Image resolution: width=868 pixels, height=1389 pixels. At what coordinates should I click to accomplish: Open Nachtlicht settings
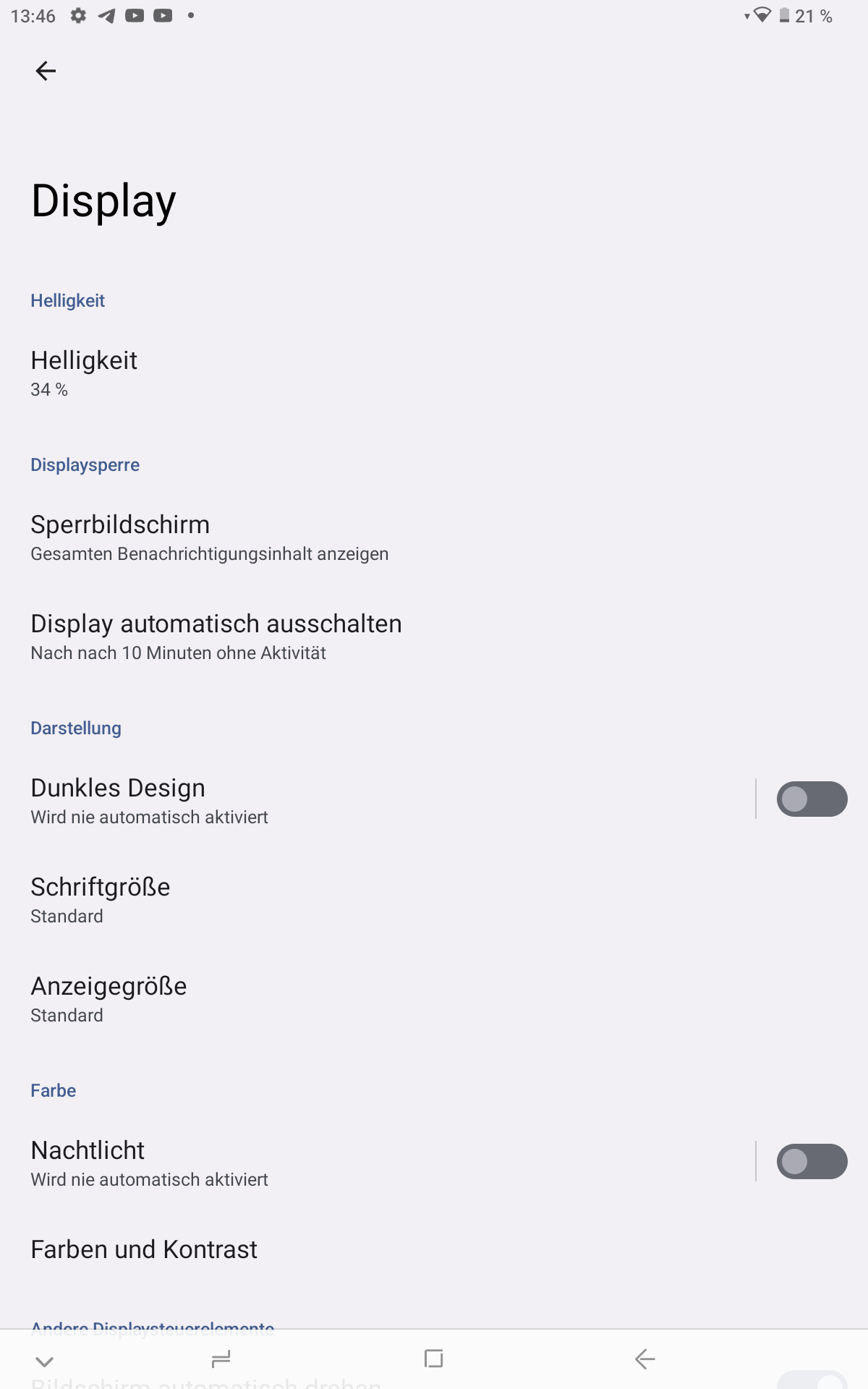(377, 1163)
